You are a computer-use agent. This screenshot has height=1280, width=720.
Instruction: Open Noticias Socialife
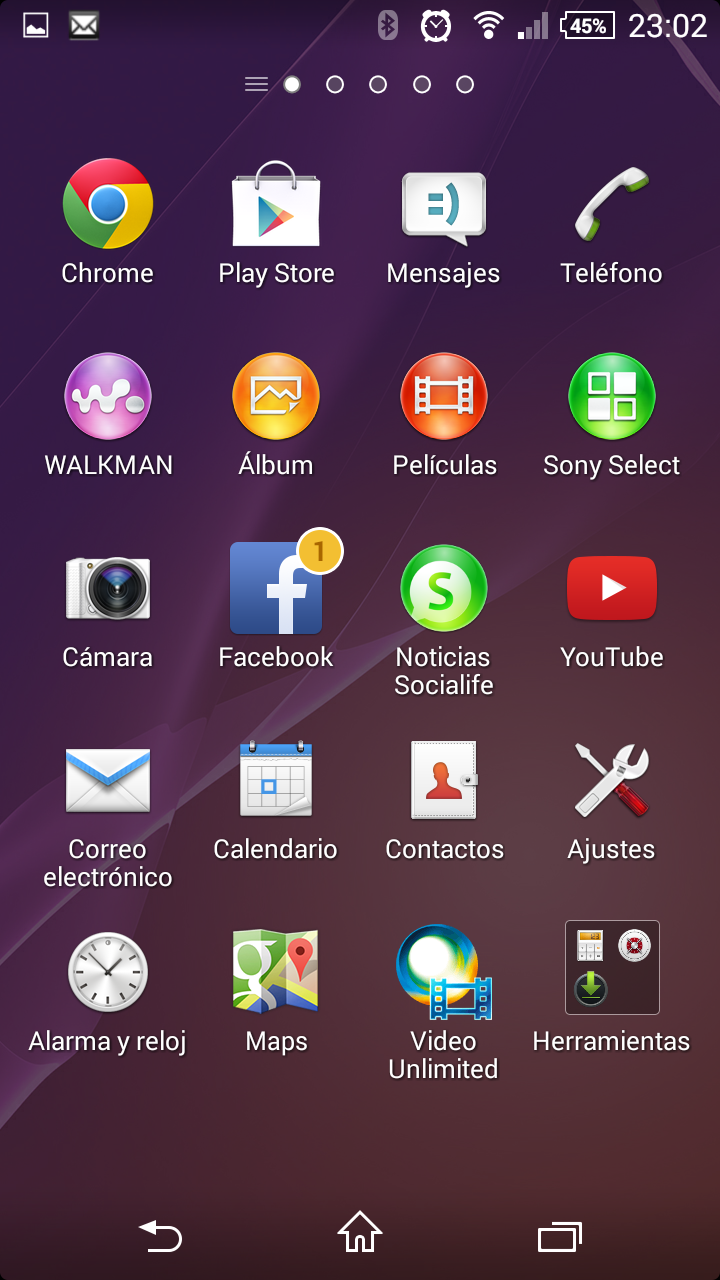click(x=444, y=589)
